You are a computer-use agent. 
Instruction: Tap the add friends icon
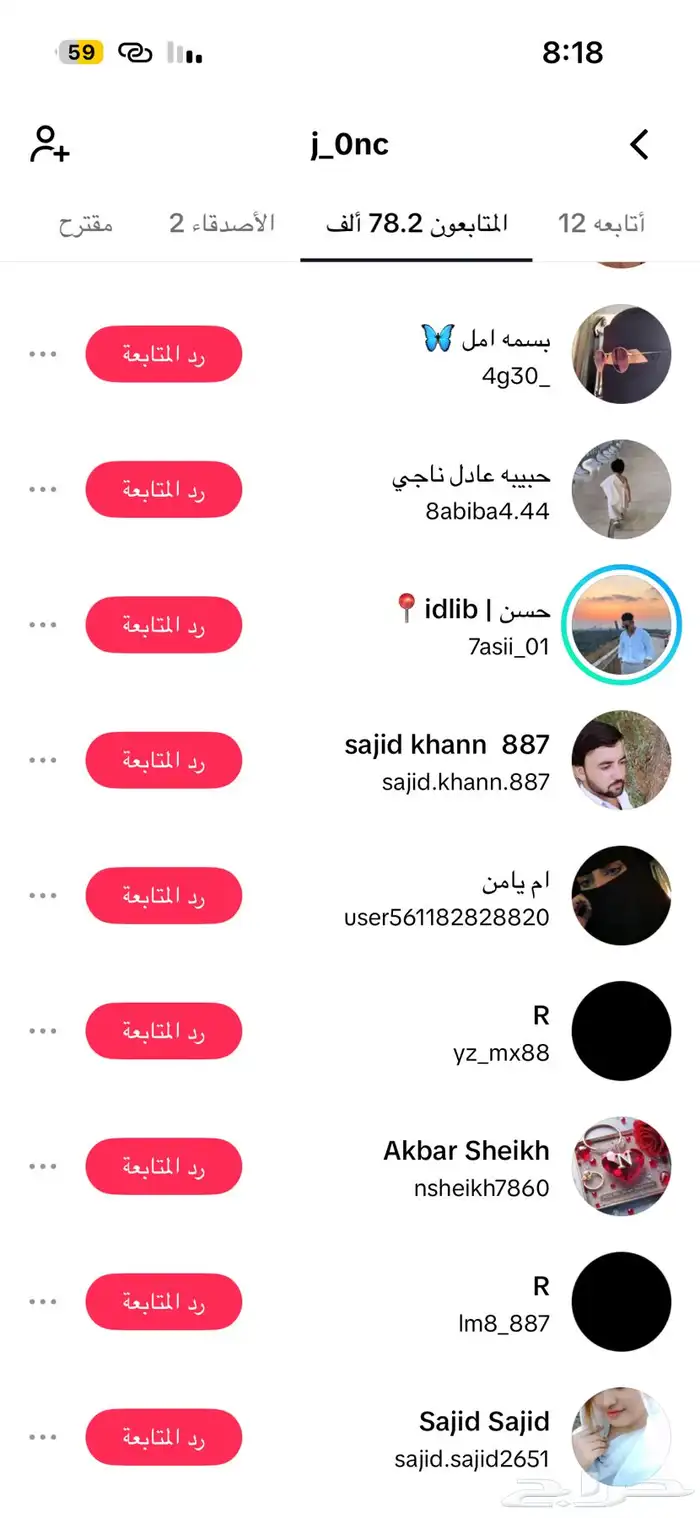49,144
